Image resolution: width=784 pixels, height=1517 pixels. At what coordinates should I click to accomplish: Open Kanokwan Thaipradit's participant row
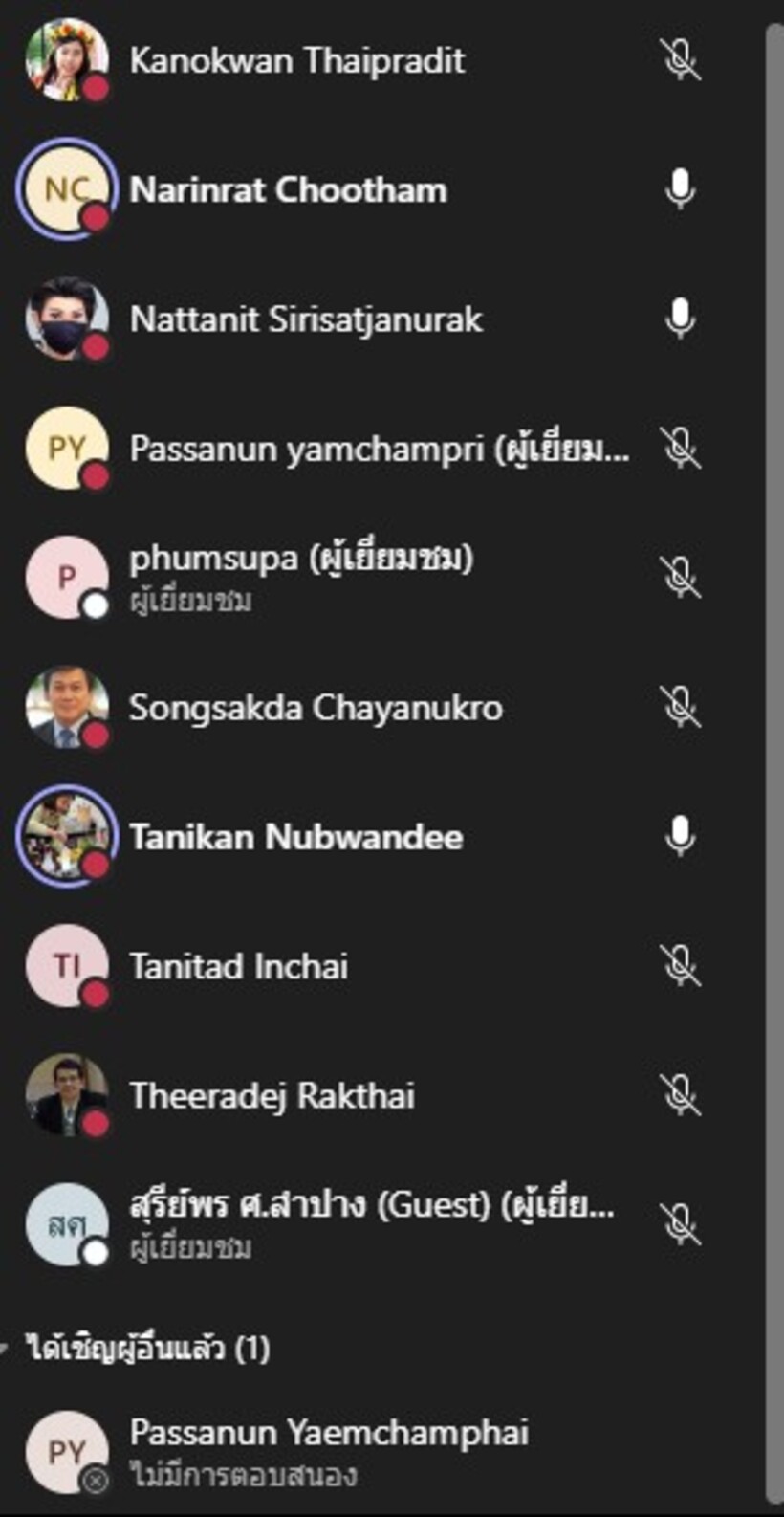pyautogui.click(x=382, y=60)
